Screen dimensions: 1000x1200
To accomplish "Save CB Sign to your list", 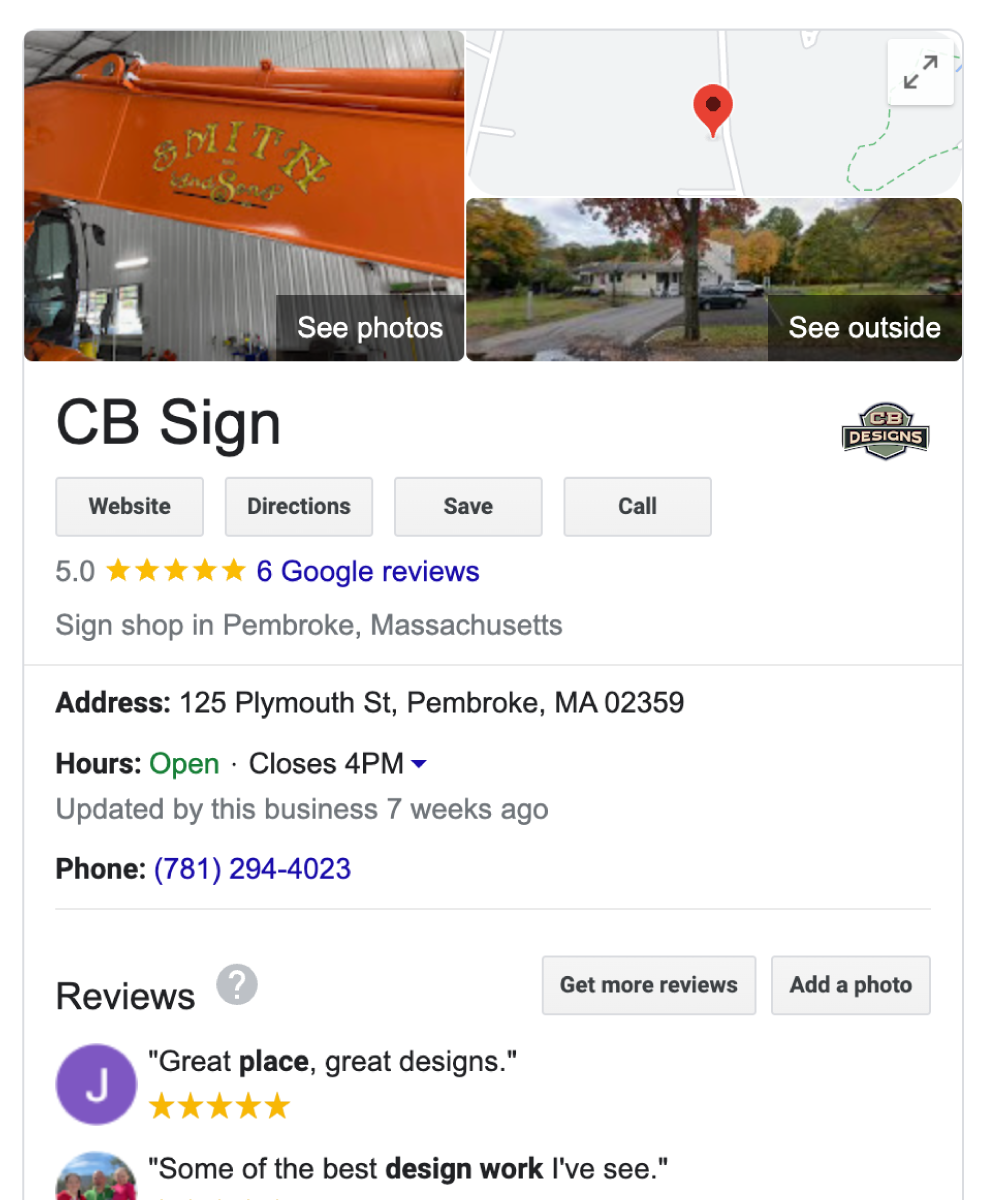I will 468,506.
